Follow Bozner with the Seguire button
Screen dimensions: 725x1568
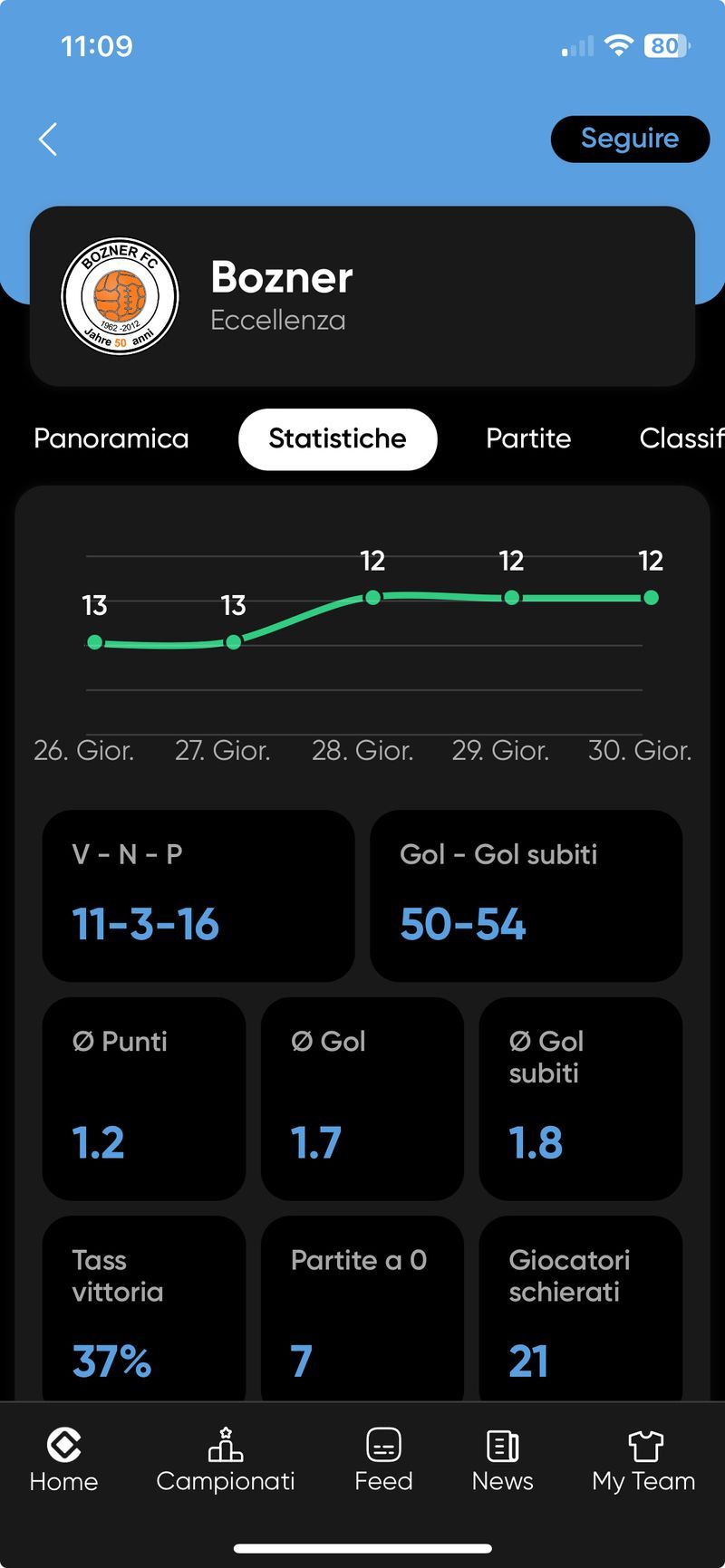[630, 139]
